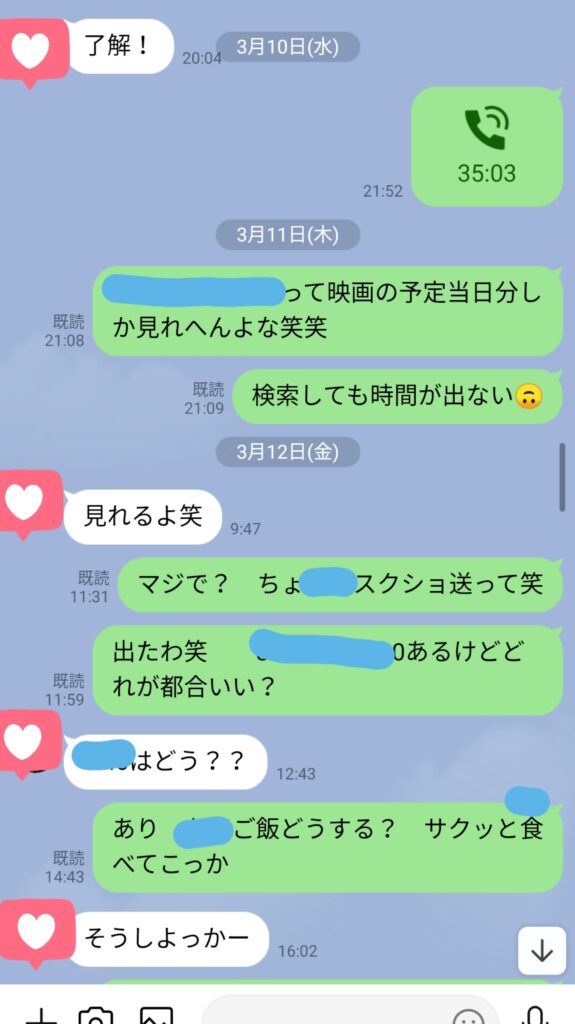Jump to the latest message with down arrow
The height and width of the screenshot is (1024, 575).
click(542, 950)
